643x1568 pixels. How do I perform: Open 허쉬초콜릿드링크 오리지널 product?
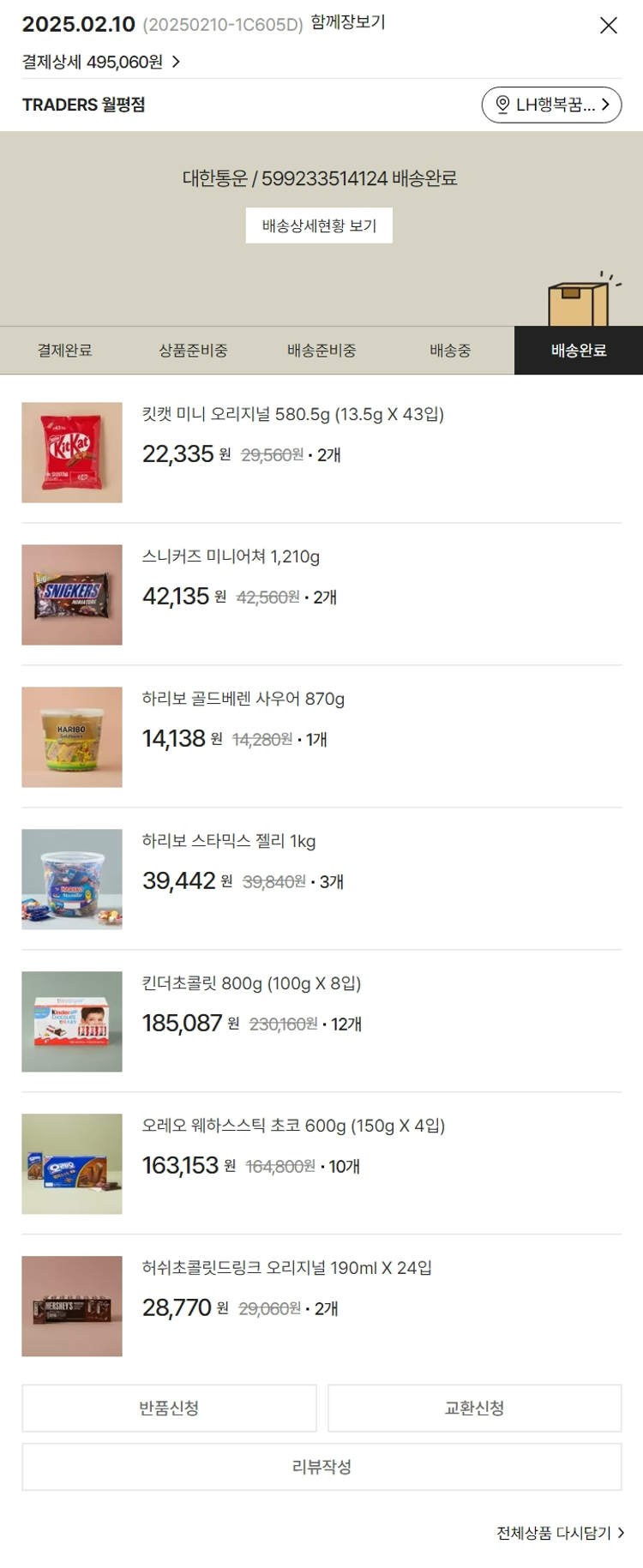point(286,1269)
